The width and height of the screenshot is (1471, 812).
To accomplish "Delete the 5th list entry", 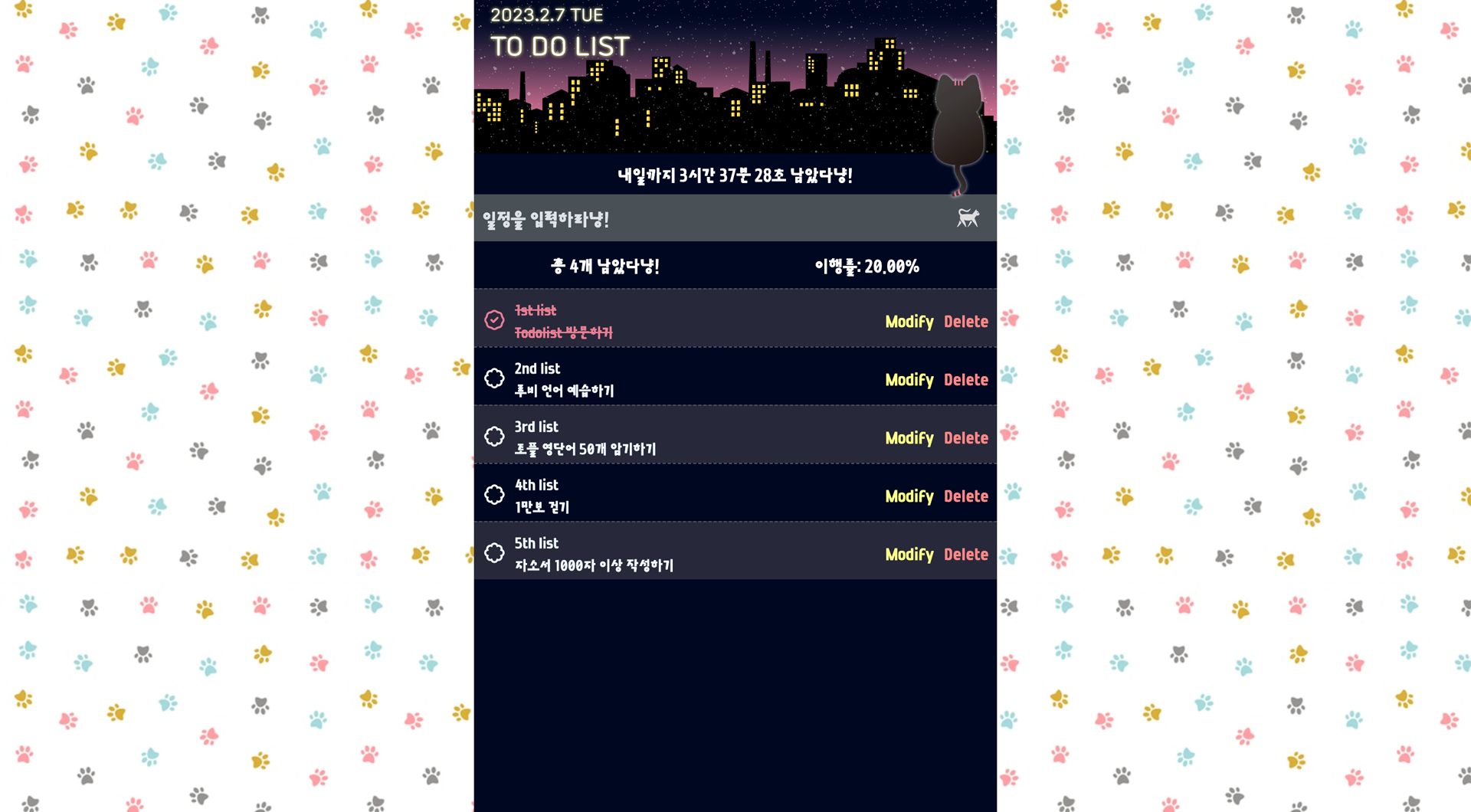I will [965, 555].
